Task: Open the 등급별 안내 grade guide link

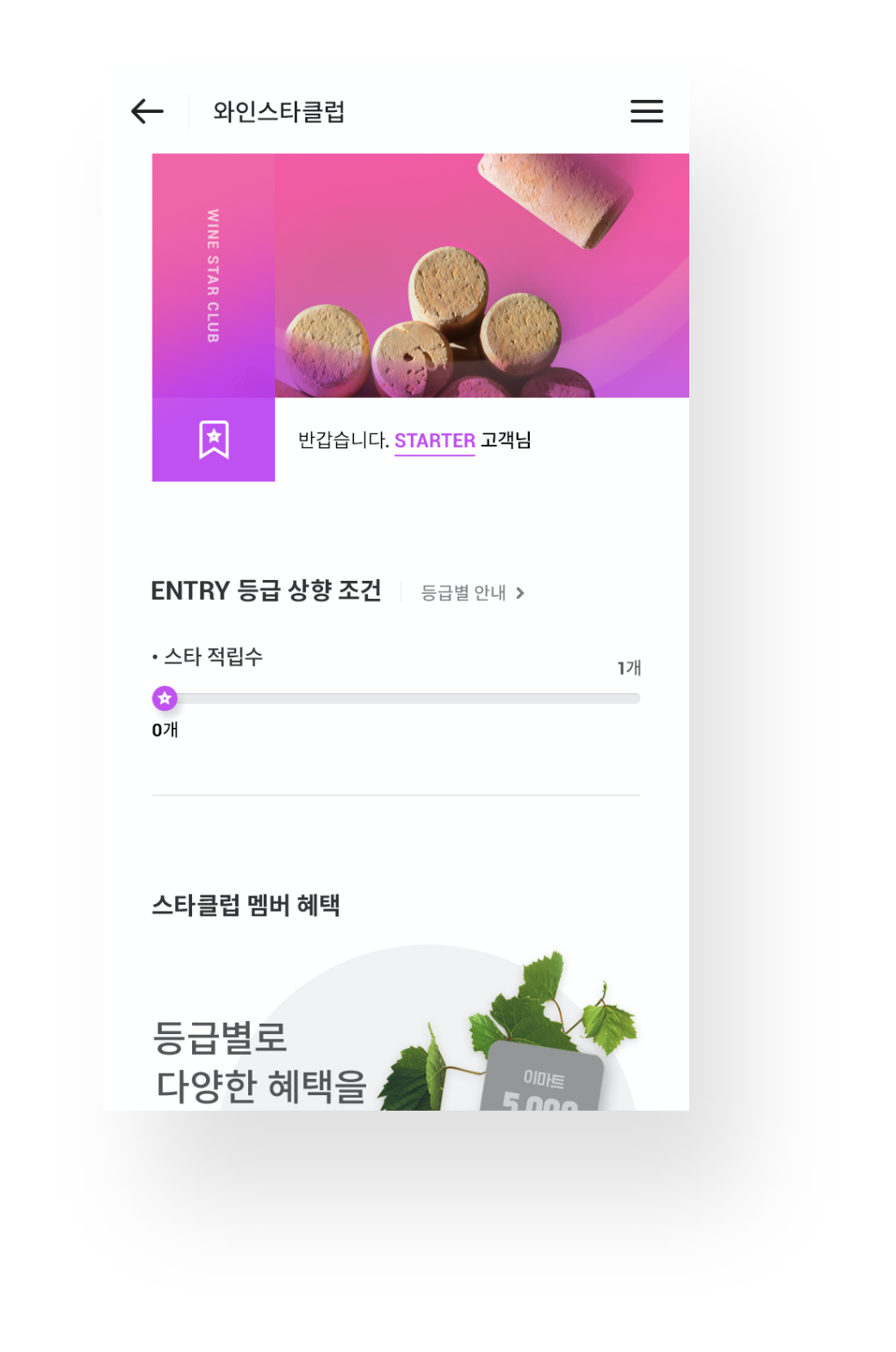Action: tap(472, 593)
